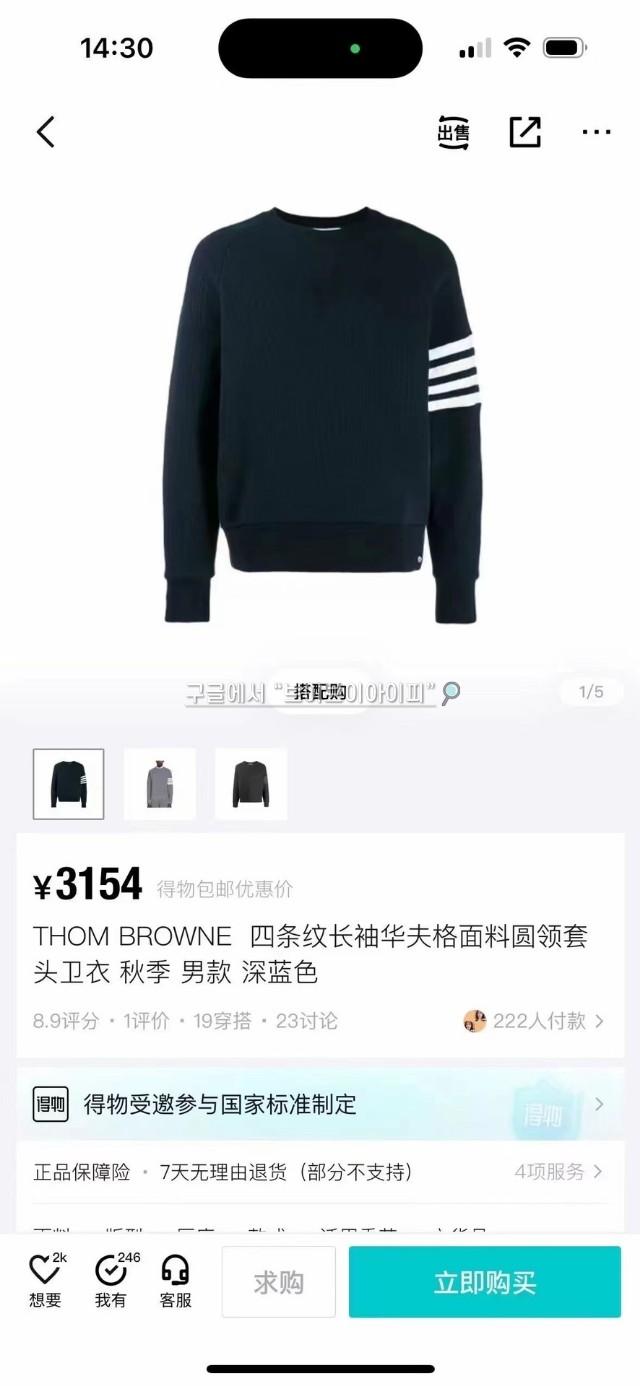Contact 客服 customer service
This screenshot has width=640, height=1386.
175,1281
